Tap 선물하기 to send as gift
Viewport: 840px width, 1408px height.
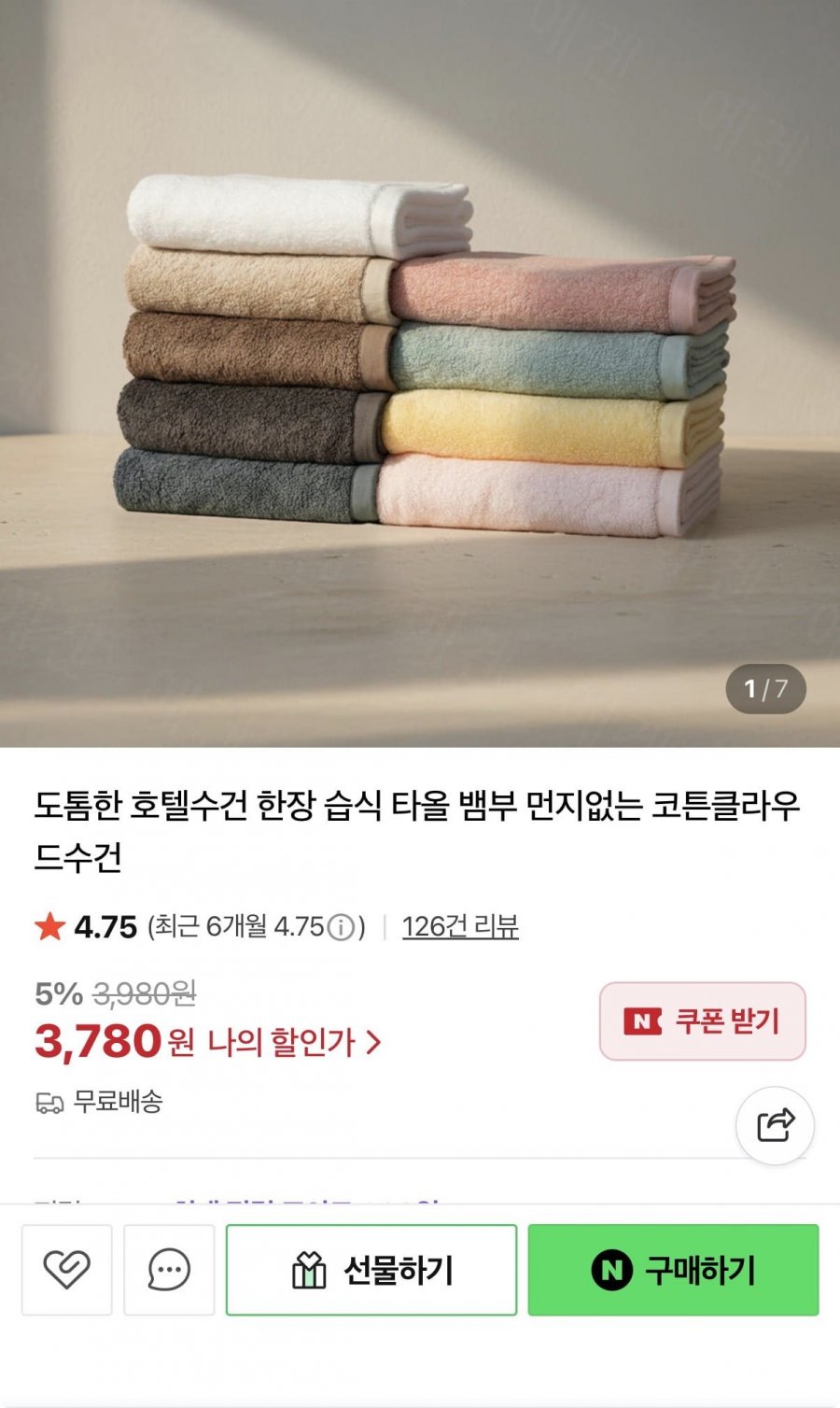(x=371, y=1270)
